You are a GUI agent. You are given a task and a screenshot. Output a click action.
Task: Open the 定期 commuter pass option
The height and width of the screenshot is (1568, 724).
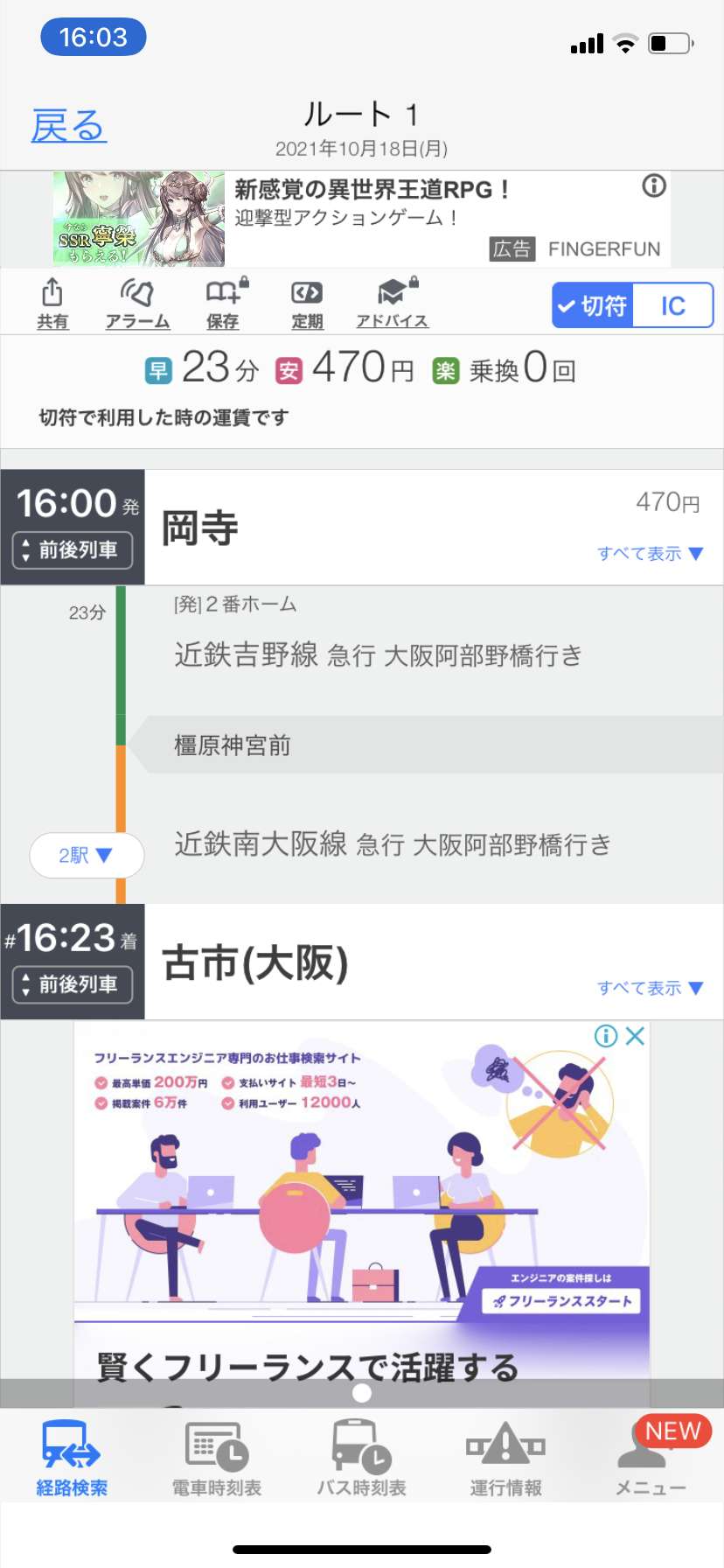pyautogui.click(x=307, y=304)
